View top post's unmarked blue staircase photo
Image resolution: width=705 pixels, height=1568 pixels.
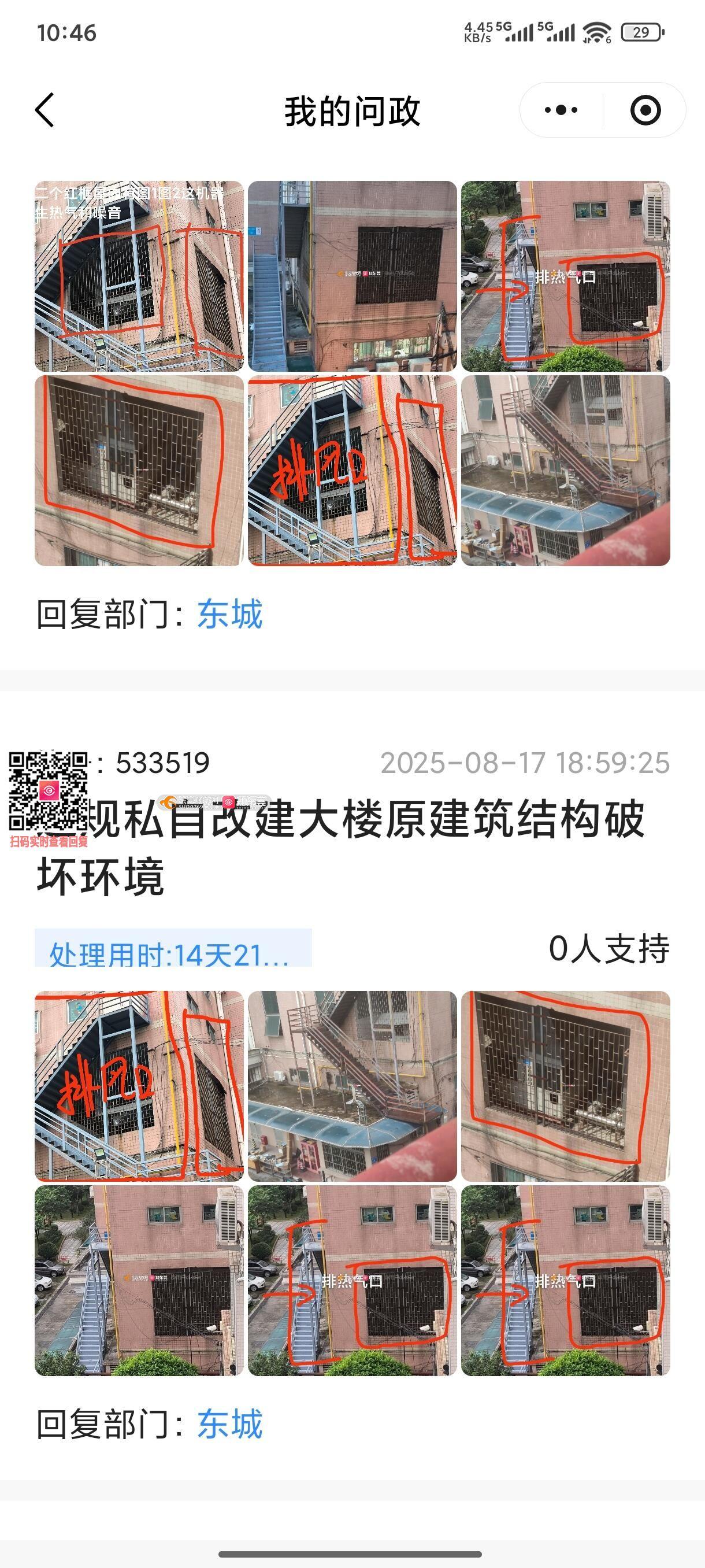[351, 276]
